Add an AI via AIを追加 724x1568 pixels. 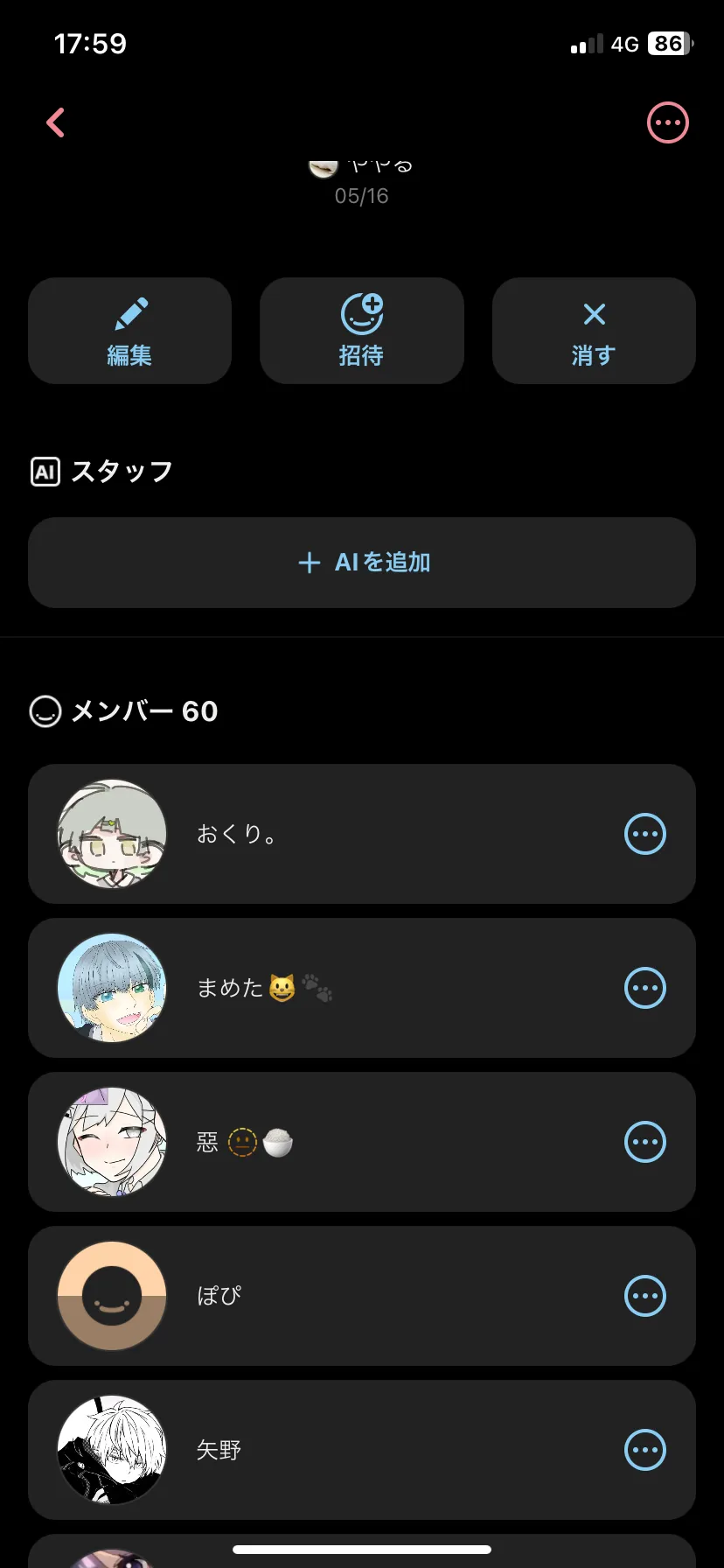(x=362, y=563)
